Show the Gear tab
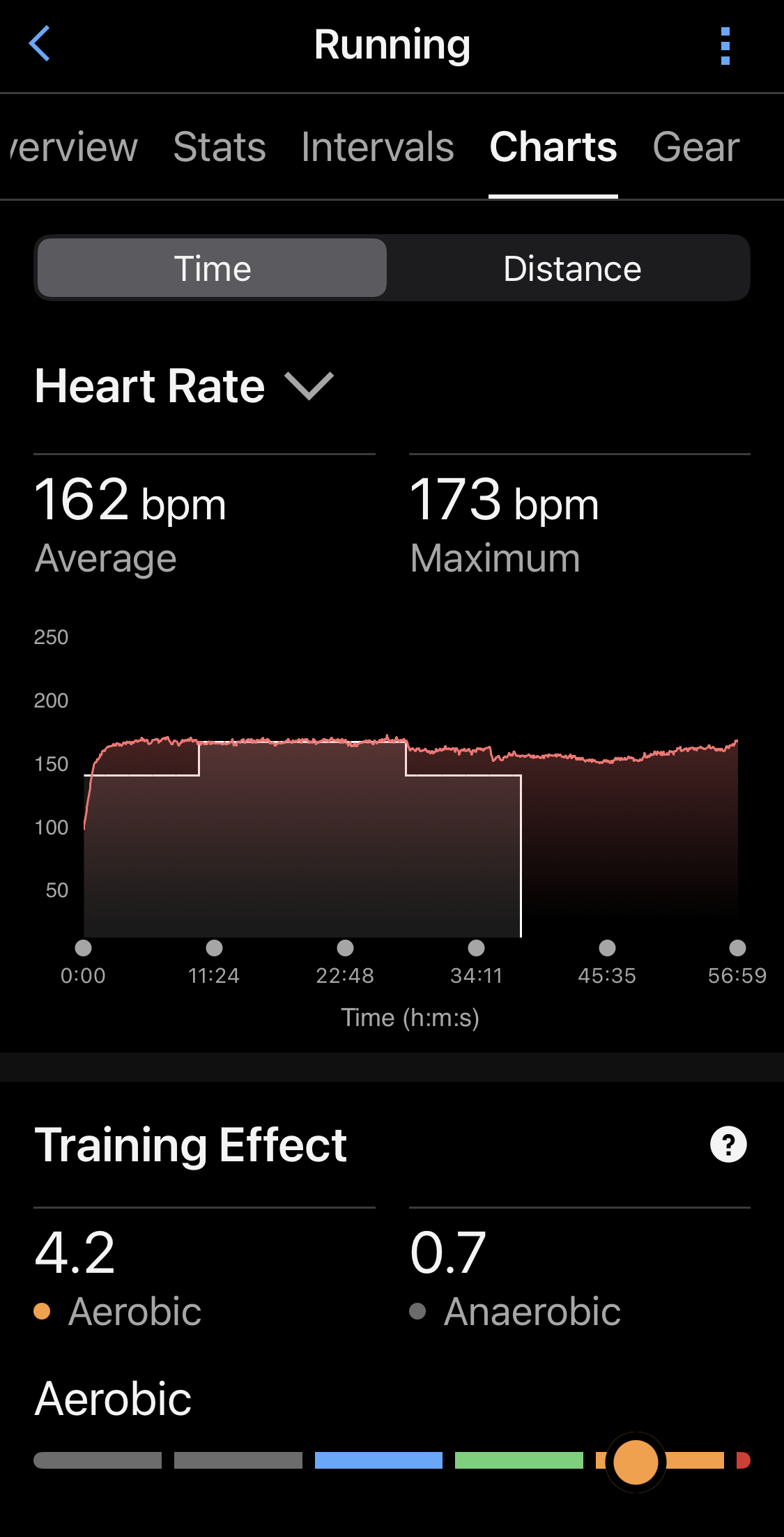 [x=695, y=147]
